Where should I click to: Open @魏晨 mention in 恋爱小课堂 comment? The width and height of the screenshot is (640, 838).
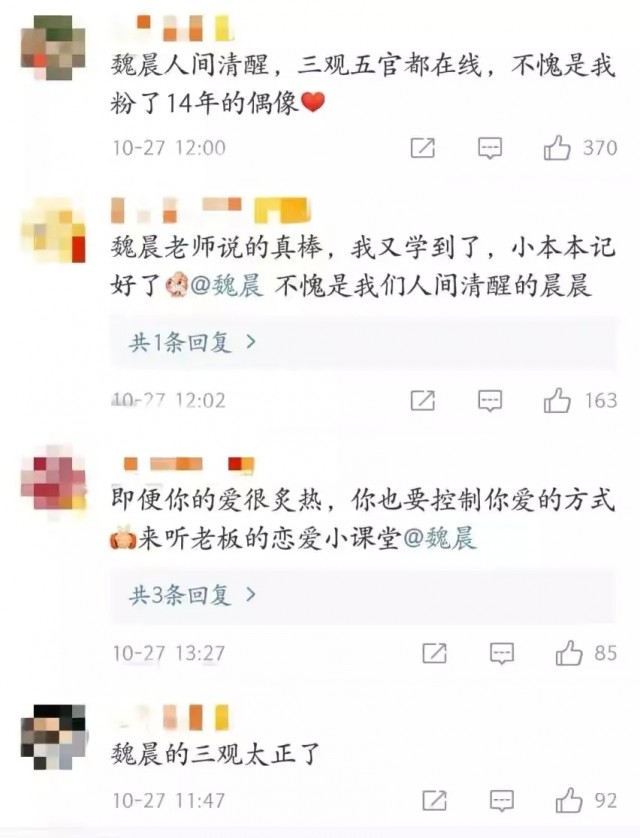[x=439, y=539]
